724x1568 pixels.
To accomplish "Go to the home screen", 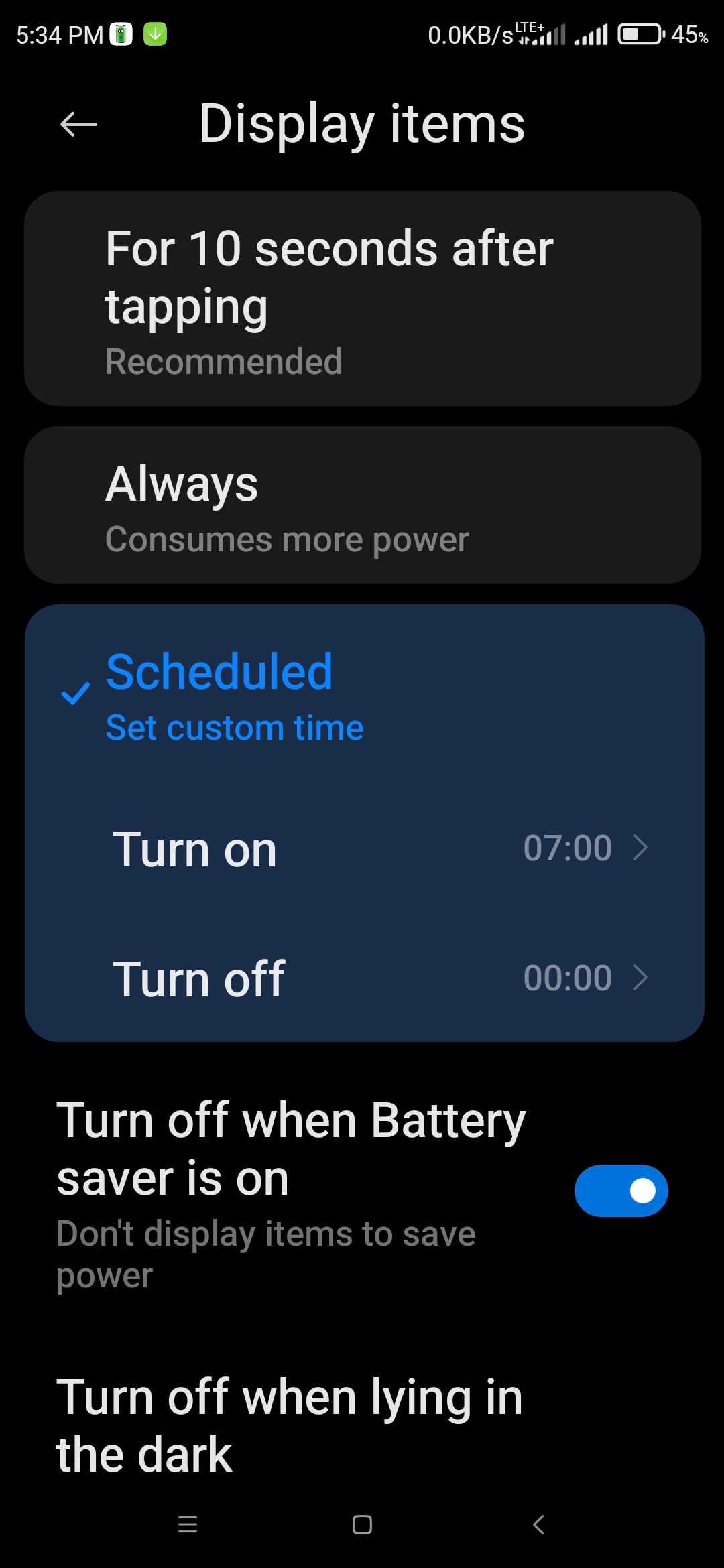I will pos(362,1525).
